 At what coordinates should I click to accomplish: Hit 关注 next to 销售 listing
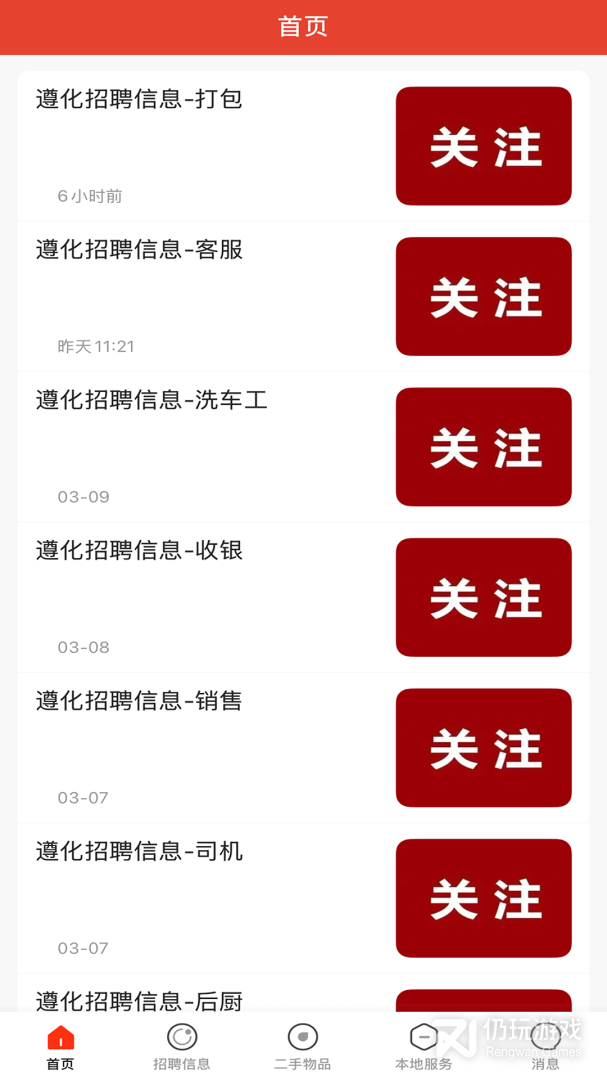(x=483, y=748)
